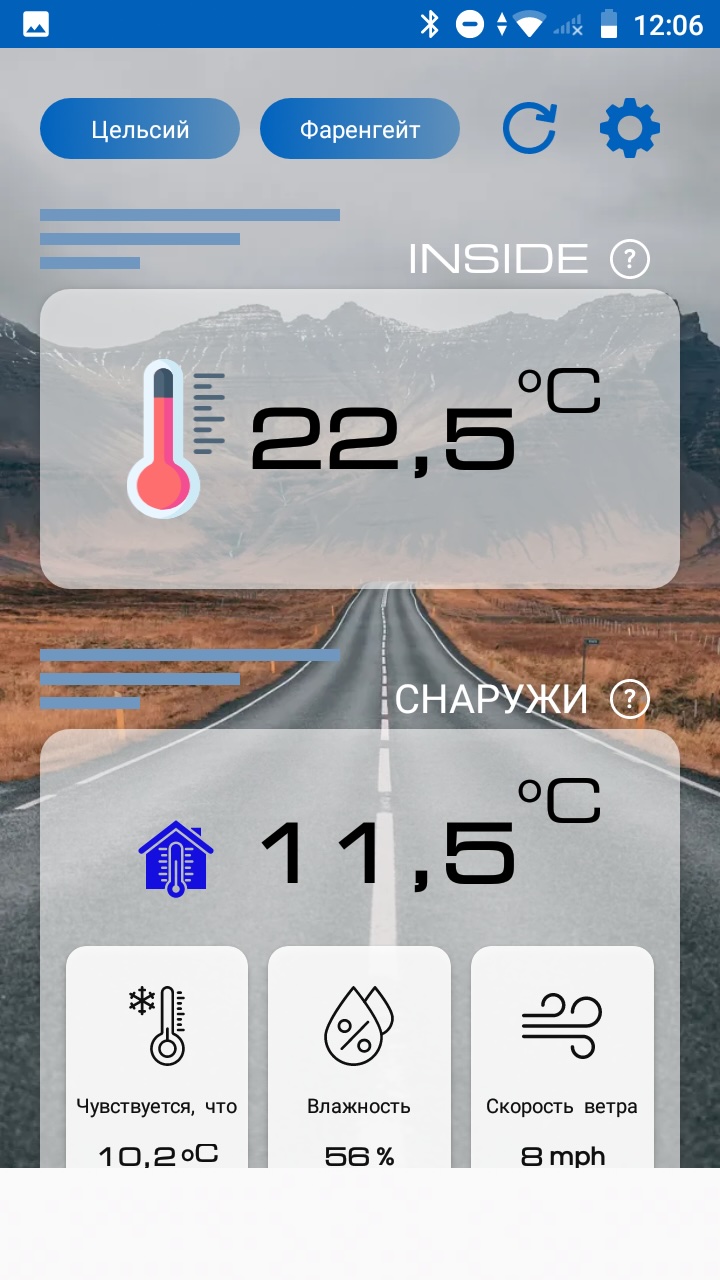Refresh the temperature readings

pos(529,129)
